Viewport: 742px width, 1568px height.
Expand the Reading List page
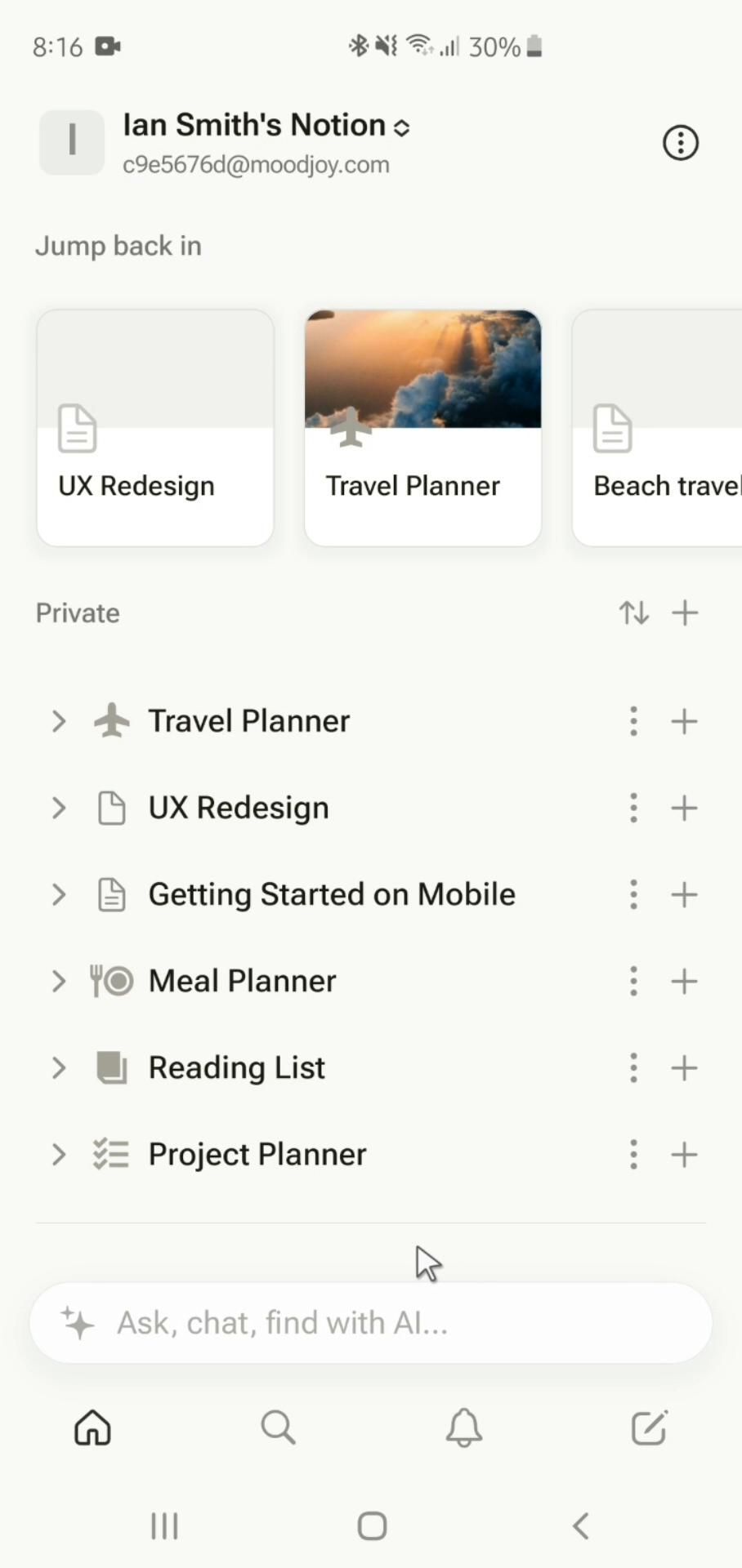58,1067
